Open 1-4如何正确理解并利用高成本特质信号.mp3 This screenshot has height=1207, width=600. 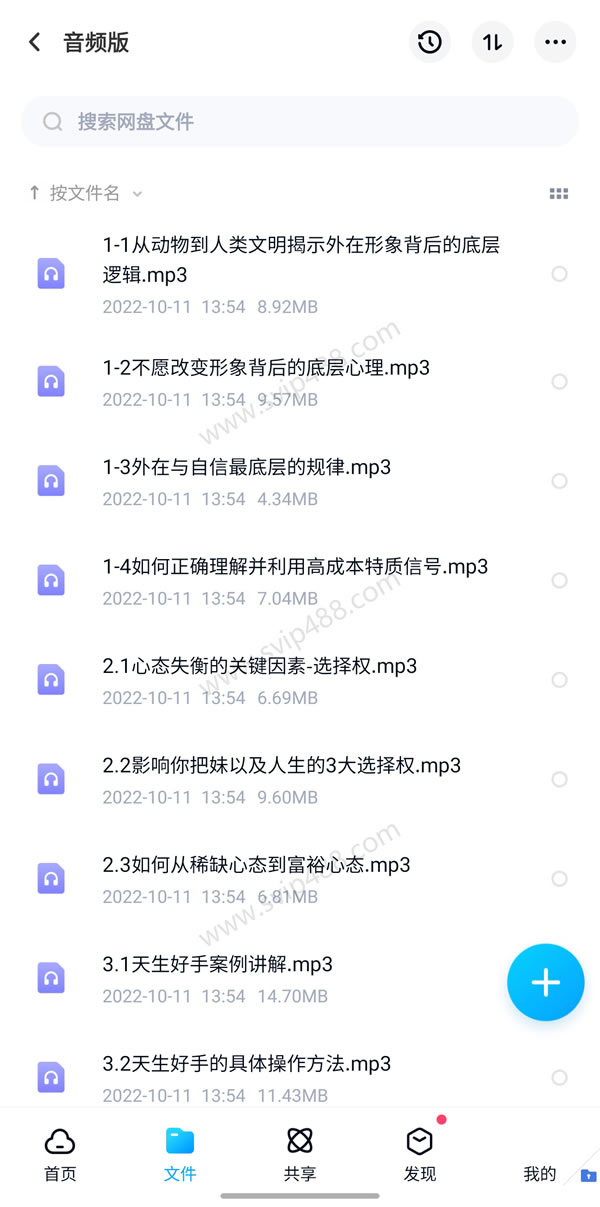[300, 580]
